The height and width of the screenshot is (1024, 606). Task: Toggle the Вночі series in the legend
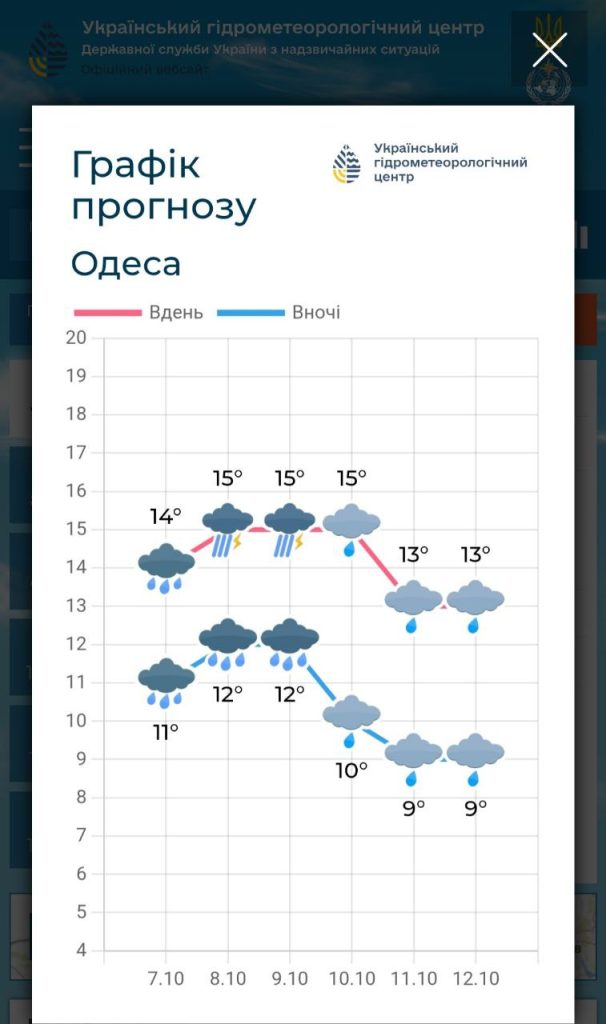click(281, 313)
